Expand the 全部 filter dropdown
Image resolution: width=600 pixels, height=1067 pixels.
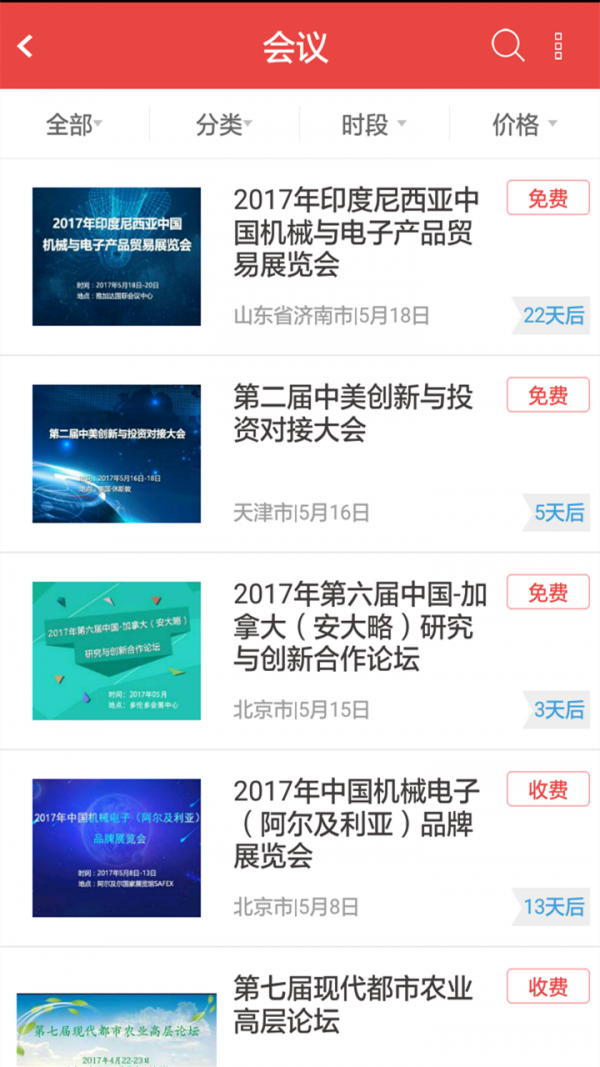click(x=74, y=125)
